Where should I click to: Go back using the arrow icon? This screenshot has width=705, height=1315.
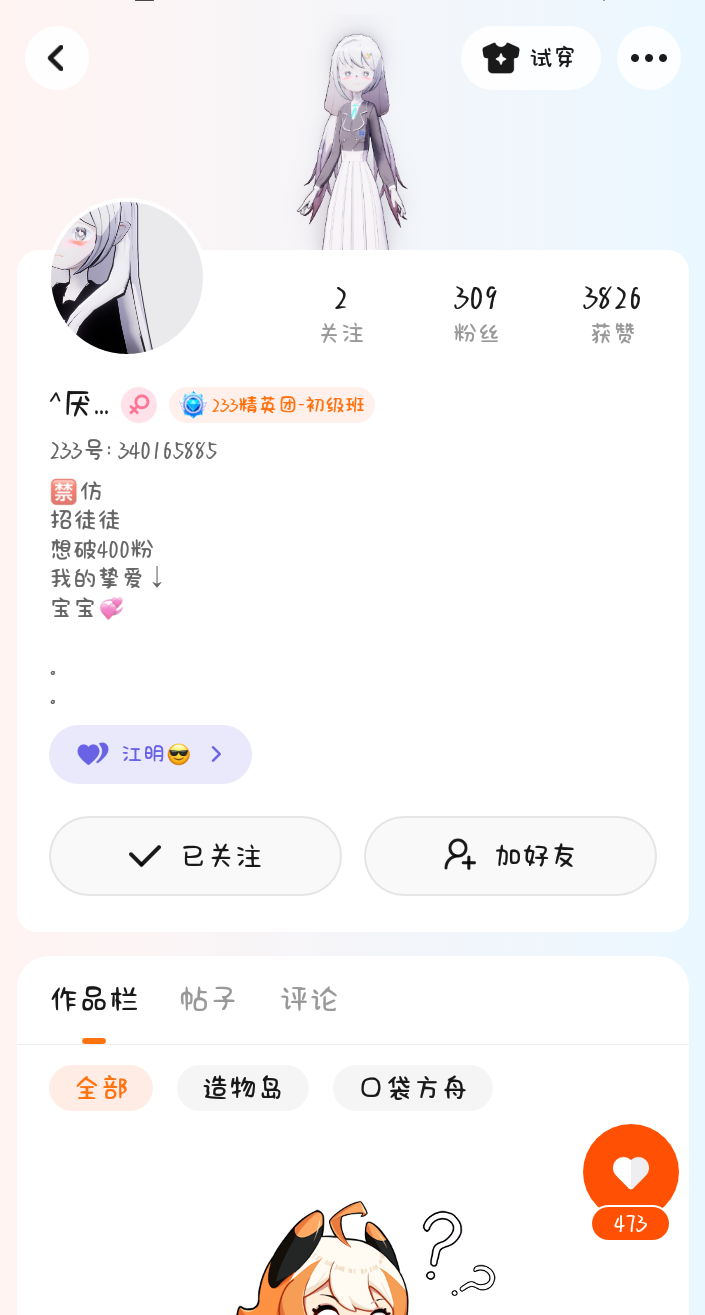coord(57,58)
